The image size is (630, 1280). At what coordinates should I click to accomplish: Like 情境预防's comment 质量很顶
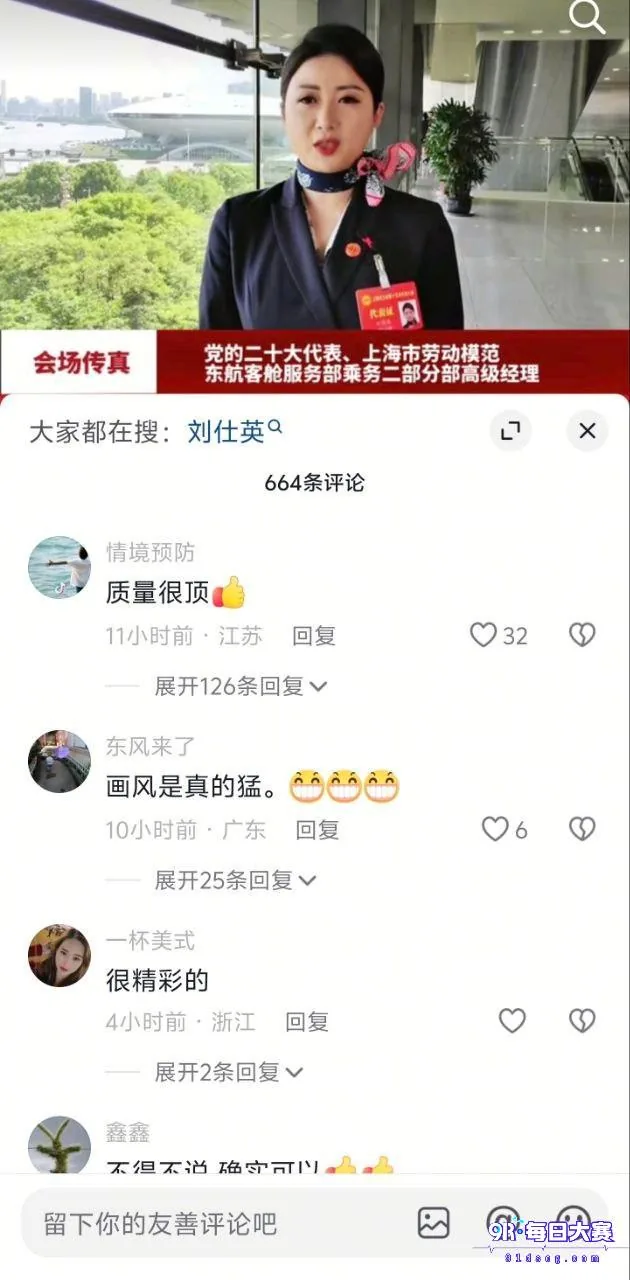tap(484, 635)
